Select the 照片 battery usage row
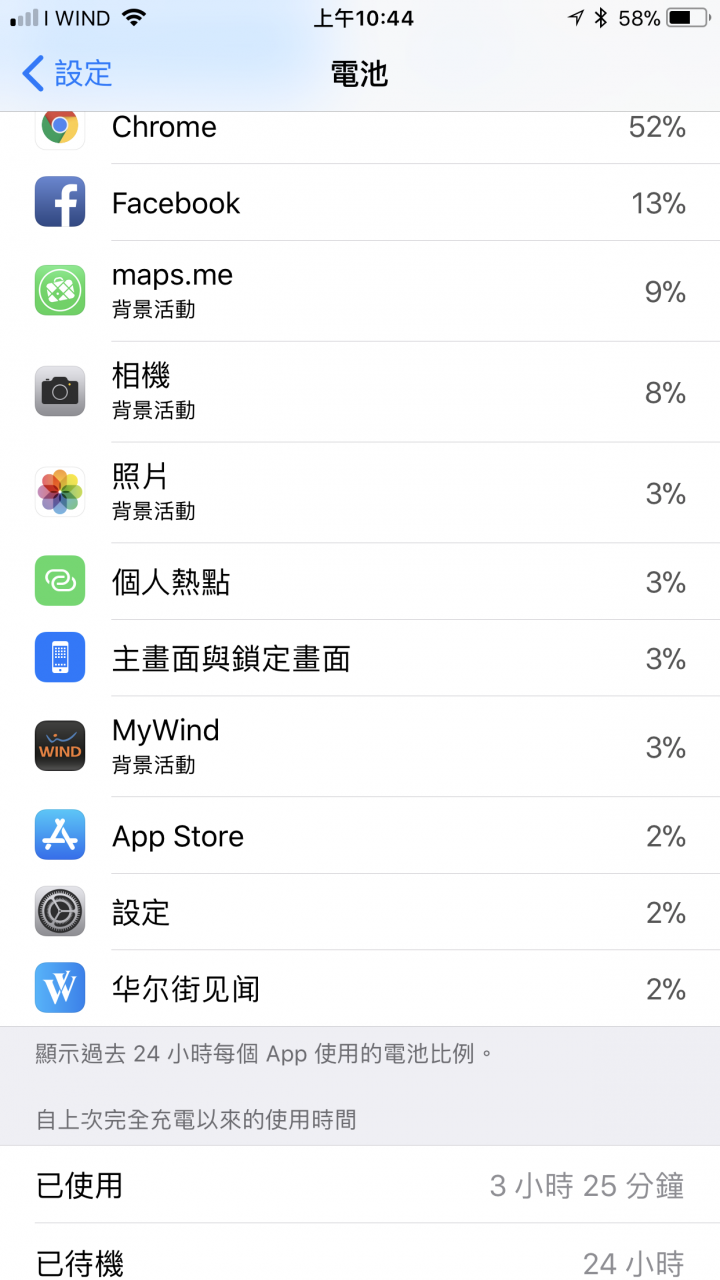The image size is (720, 1280). point(360,493)
